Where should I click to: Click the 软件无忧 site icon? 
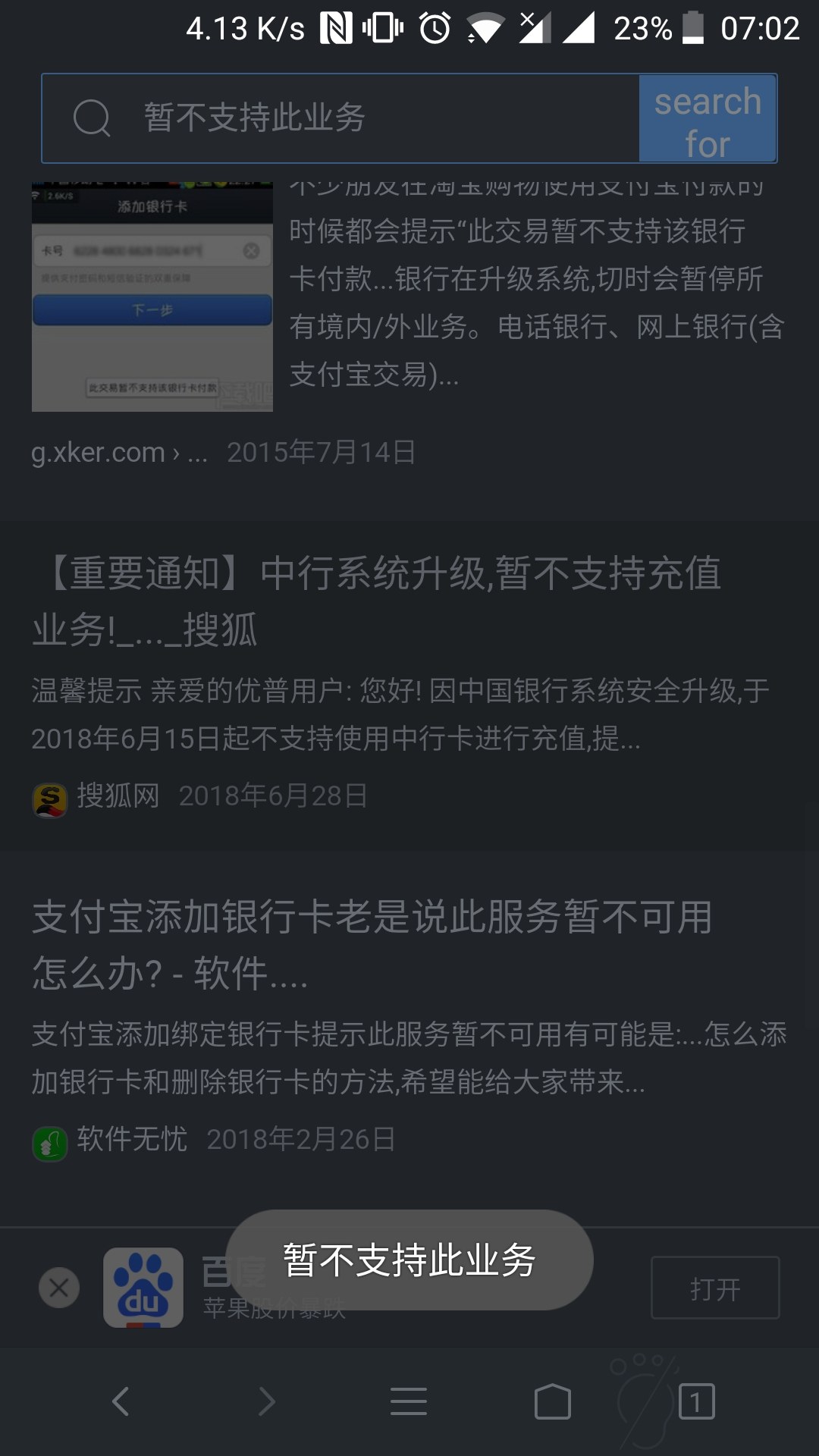click(50, 1138)
